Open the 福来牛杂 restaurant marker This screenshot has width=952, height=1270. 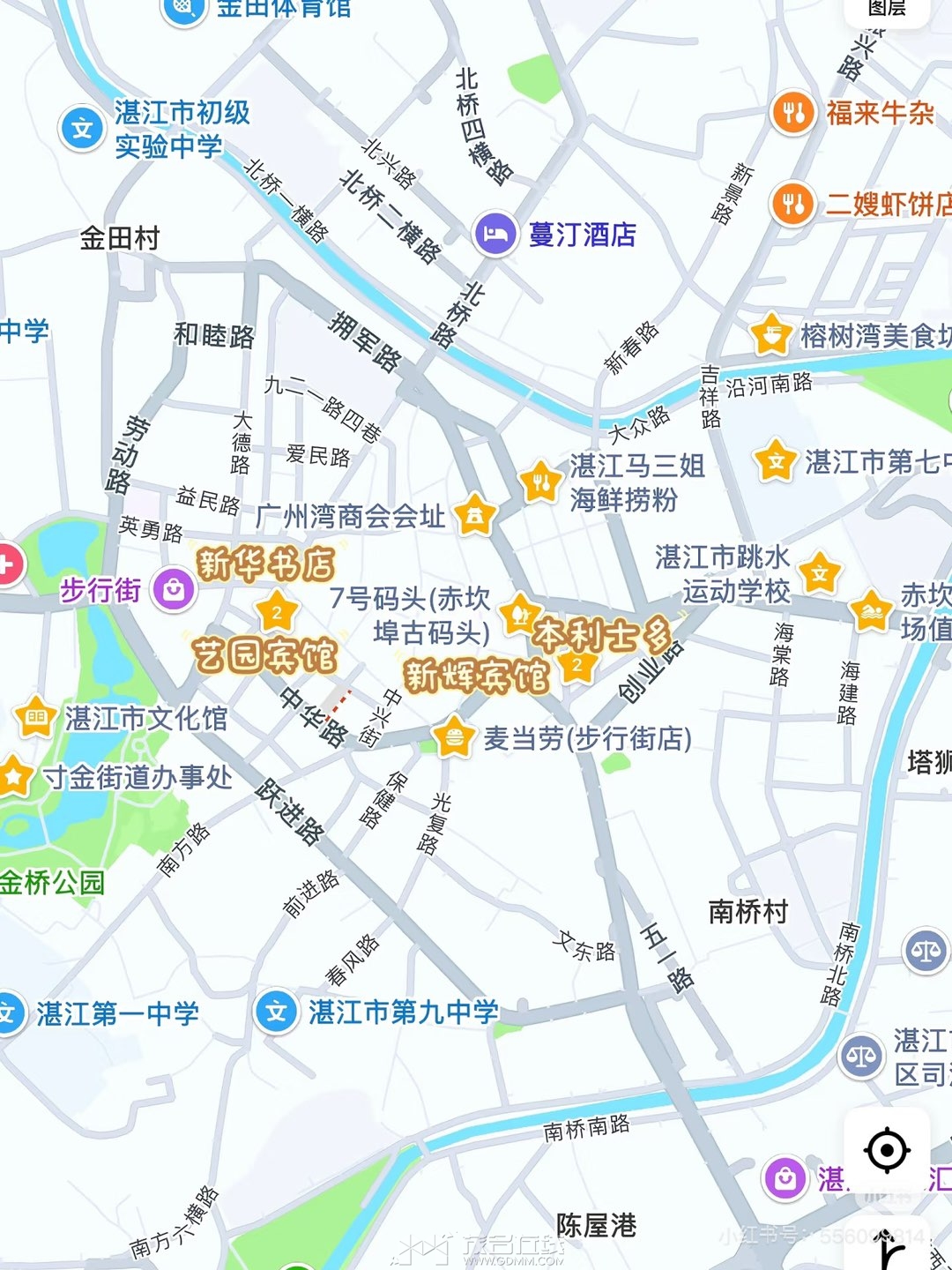792,113
